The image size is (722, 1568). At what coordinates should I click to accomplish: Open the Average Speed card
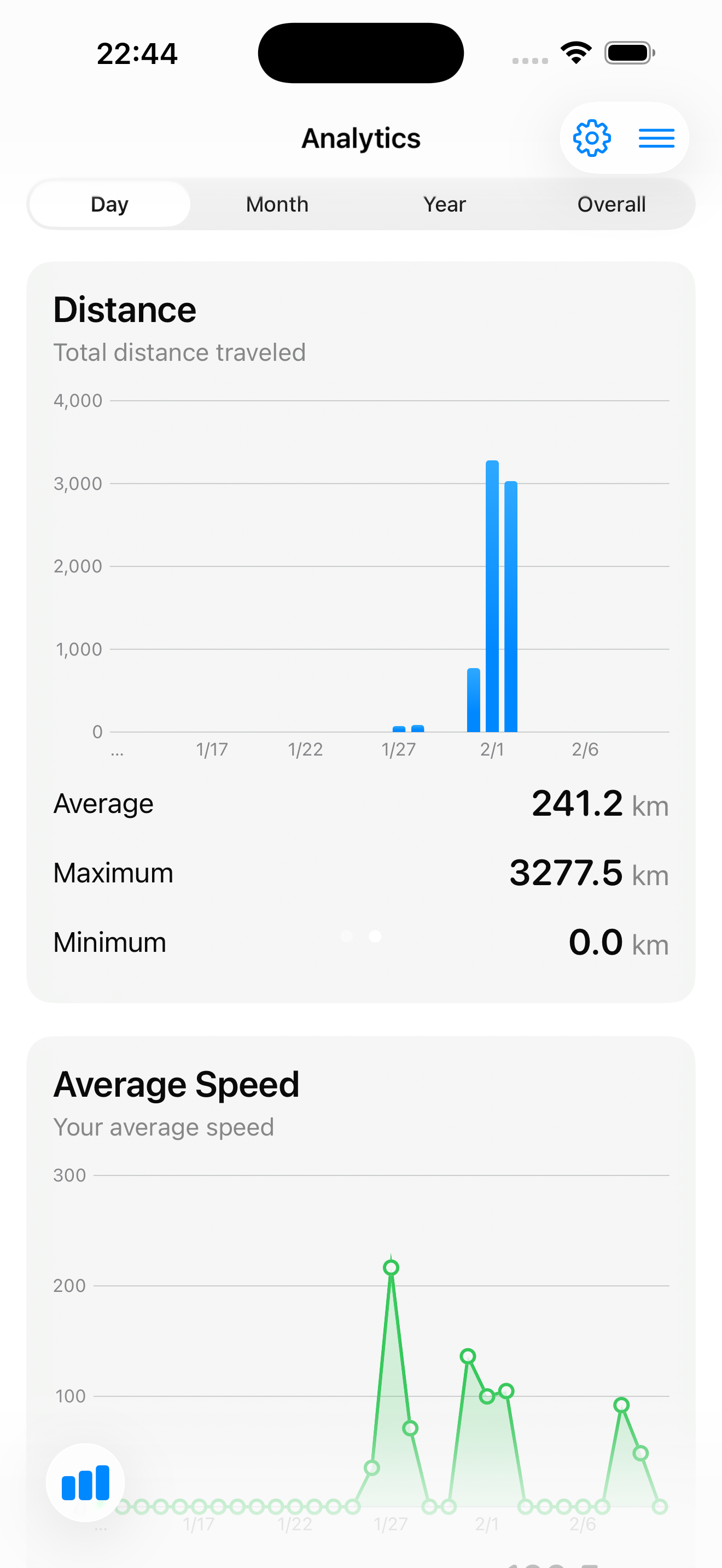coord(360,1102)
